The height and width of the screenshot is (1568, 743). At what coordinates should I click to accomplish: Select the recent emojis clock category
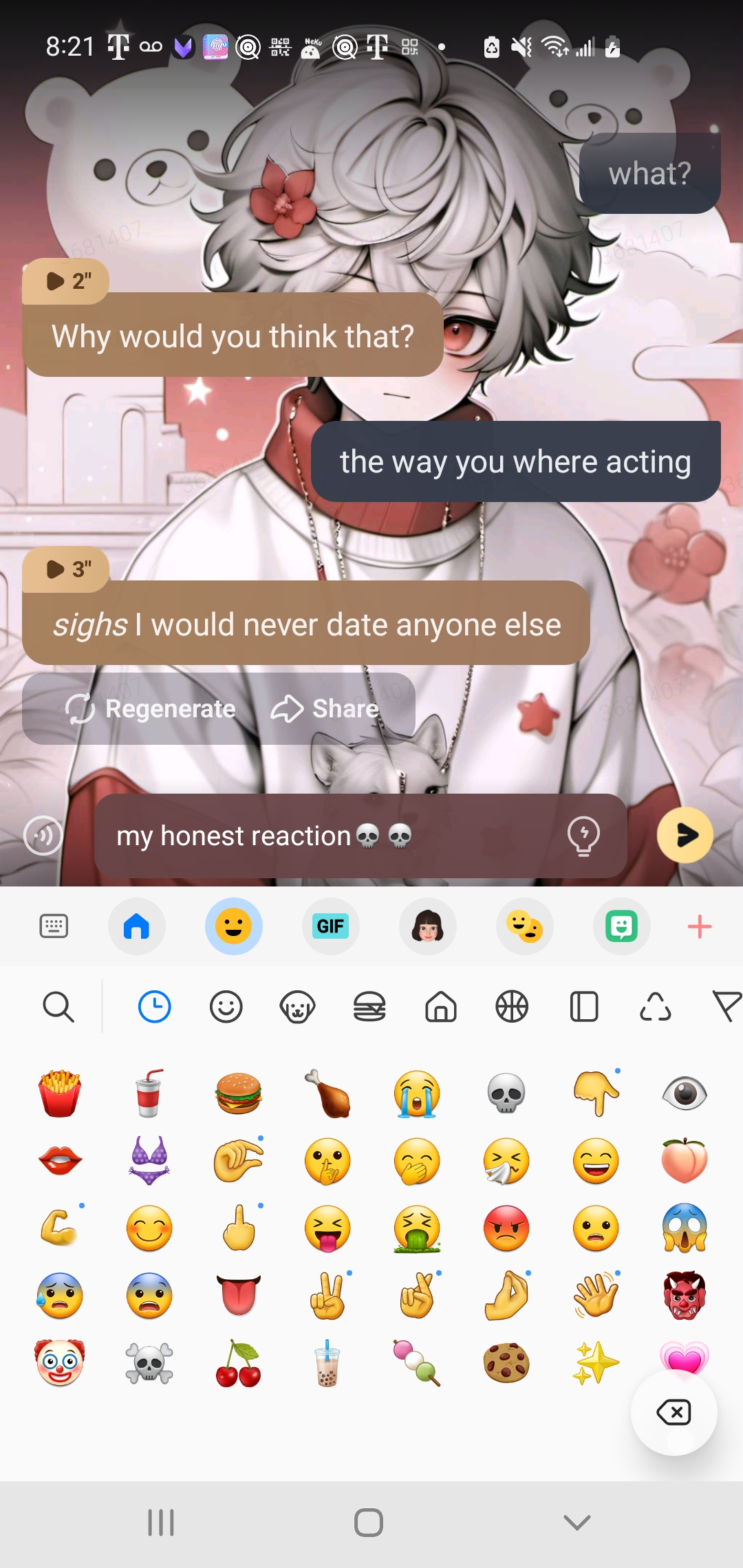[x=154, y=1008]
